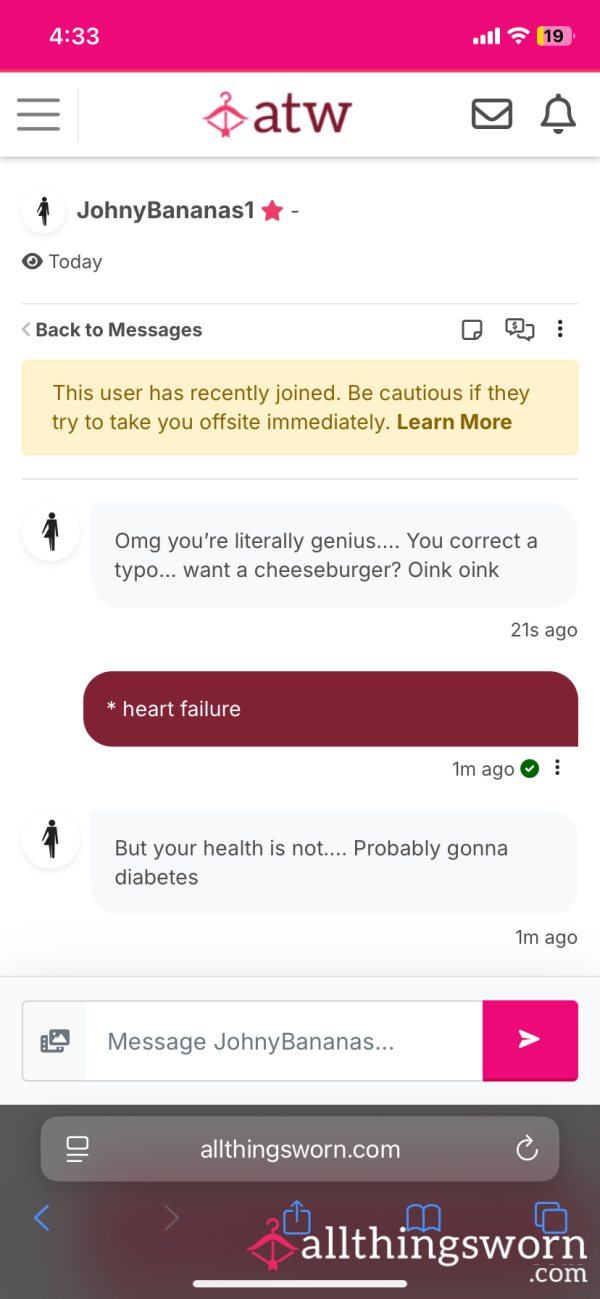Go back in Safari browser

tap(41, 1217)
